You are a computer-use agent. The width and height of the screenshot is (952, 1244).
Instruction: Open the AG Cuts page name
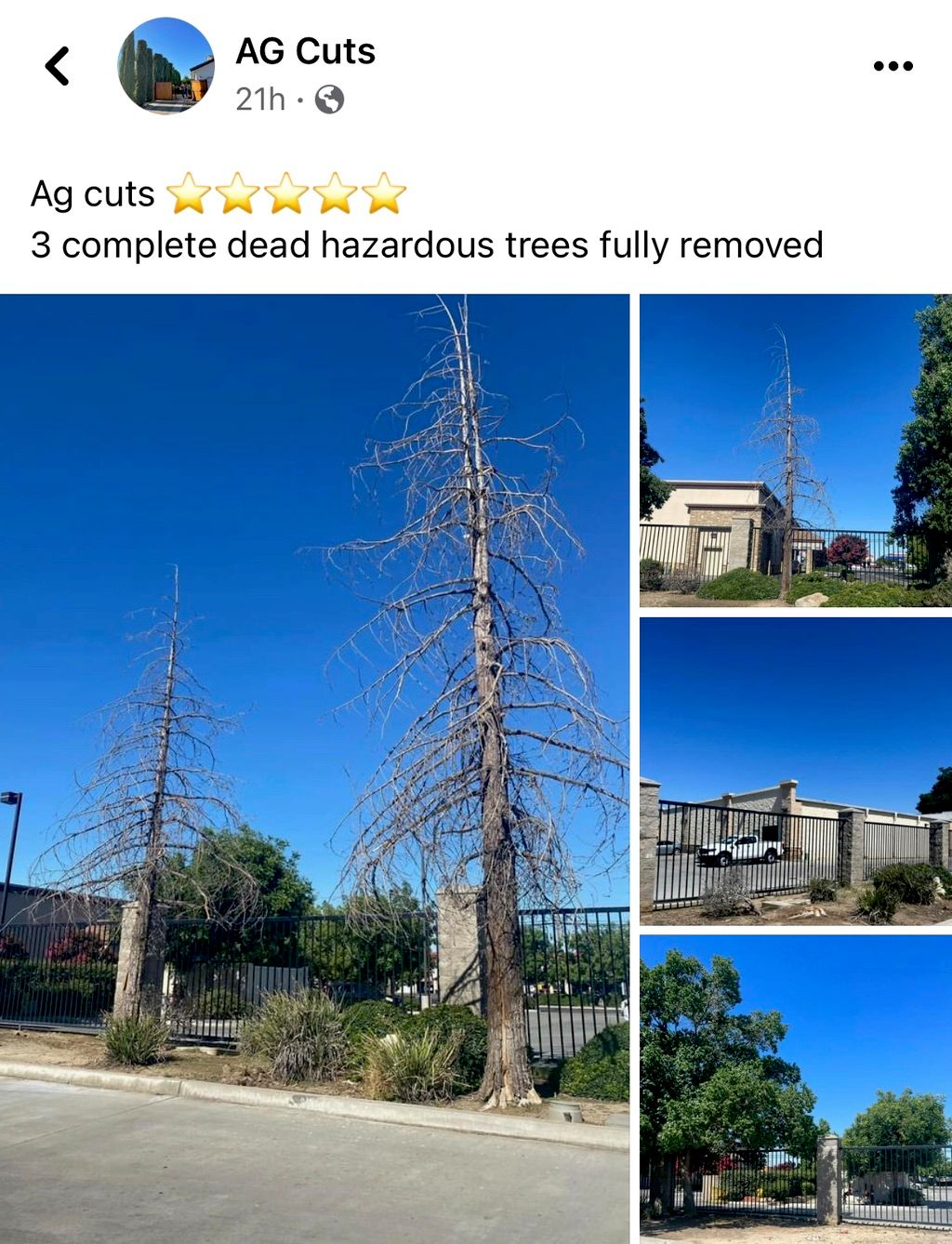pyautogui.click(x=305, y=51)
